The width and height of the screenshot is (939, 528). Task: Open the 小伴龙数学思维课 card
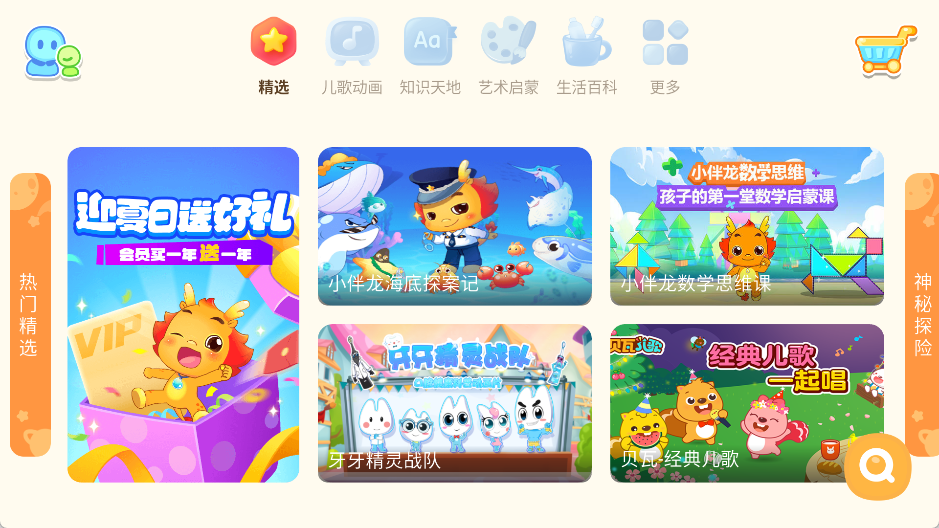point(746,226)
